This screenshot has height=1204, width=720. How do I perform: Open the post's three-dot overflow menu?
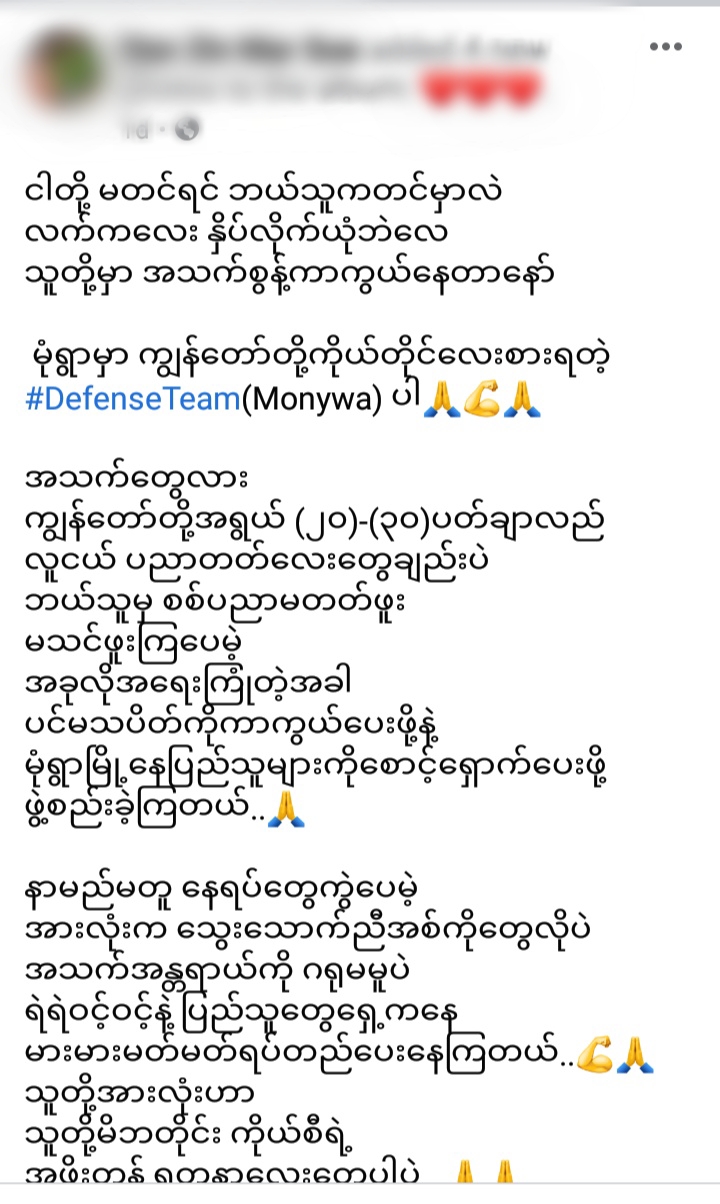[665, 47]
